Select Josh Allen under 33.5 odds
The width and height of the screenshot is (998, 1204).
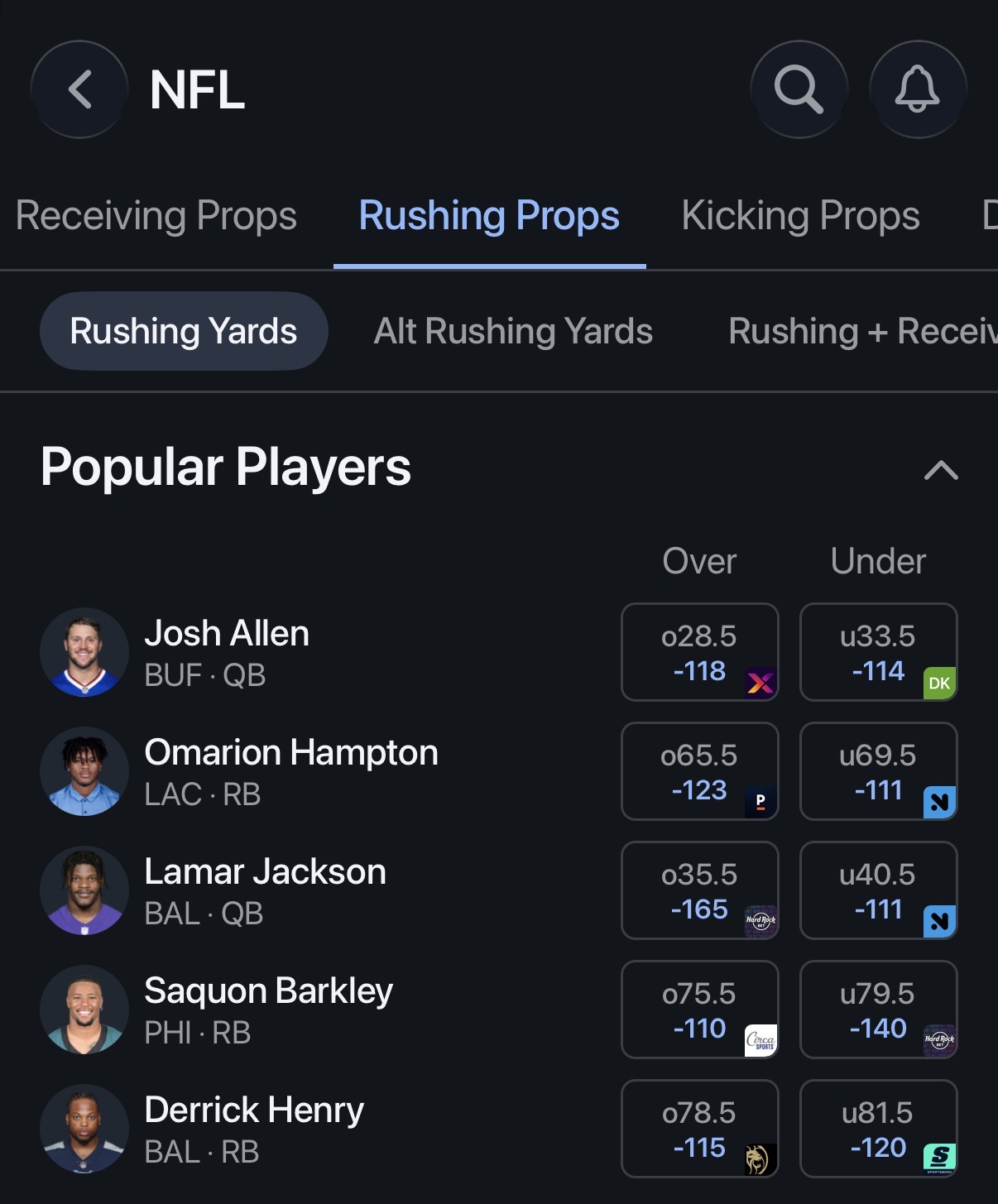tap(878, 652)
